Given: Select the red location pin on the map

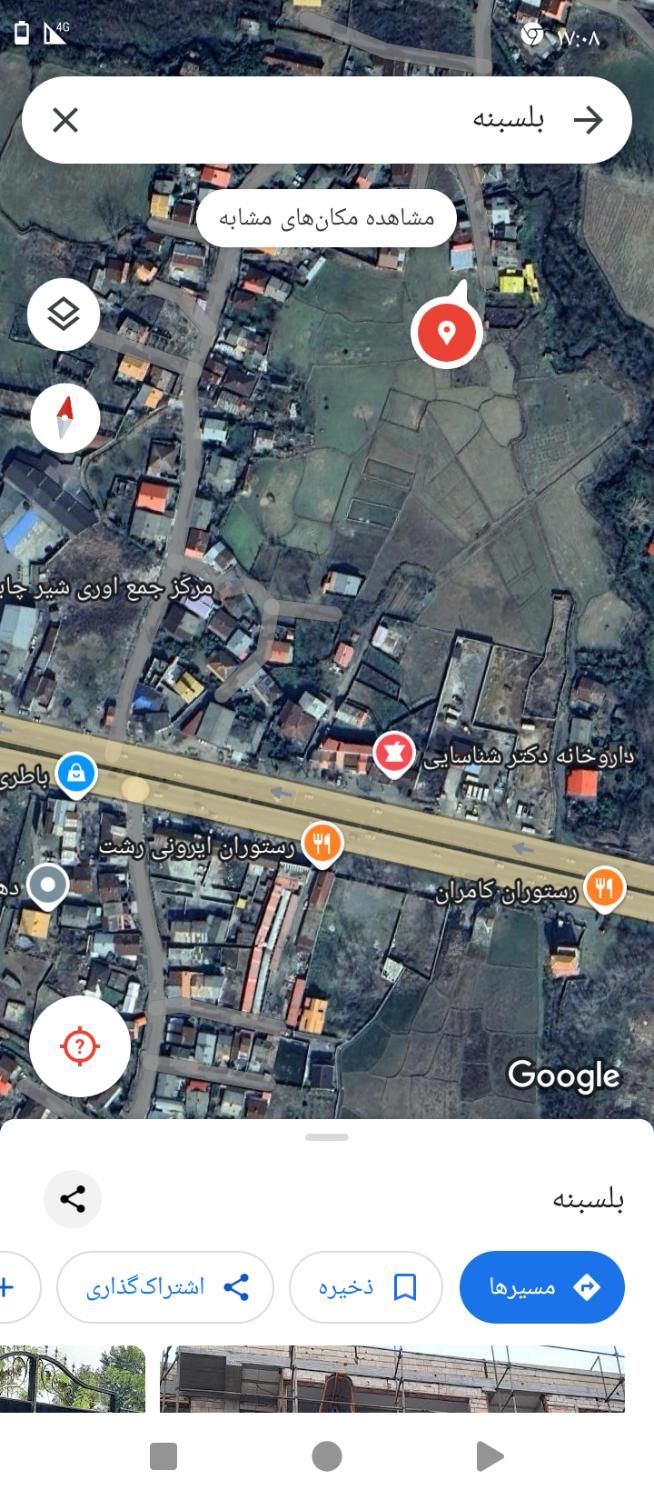Looking at the screenshot, I should point(447,332).
